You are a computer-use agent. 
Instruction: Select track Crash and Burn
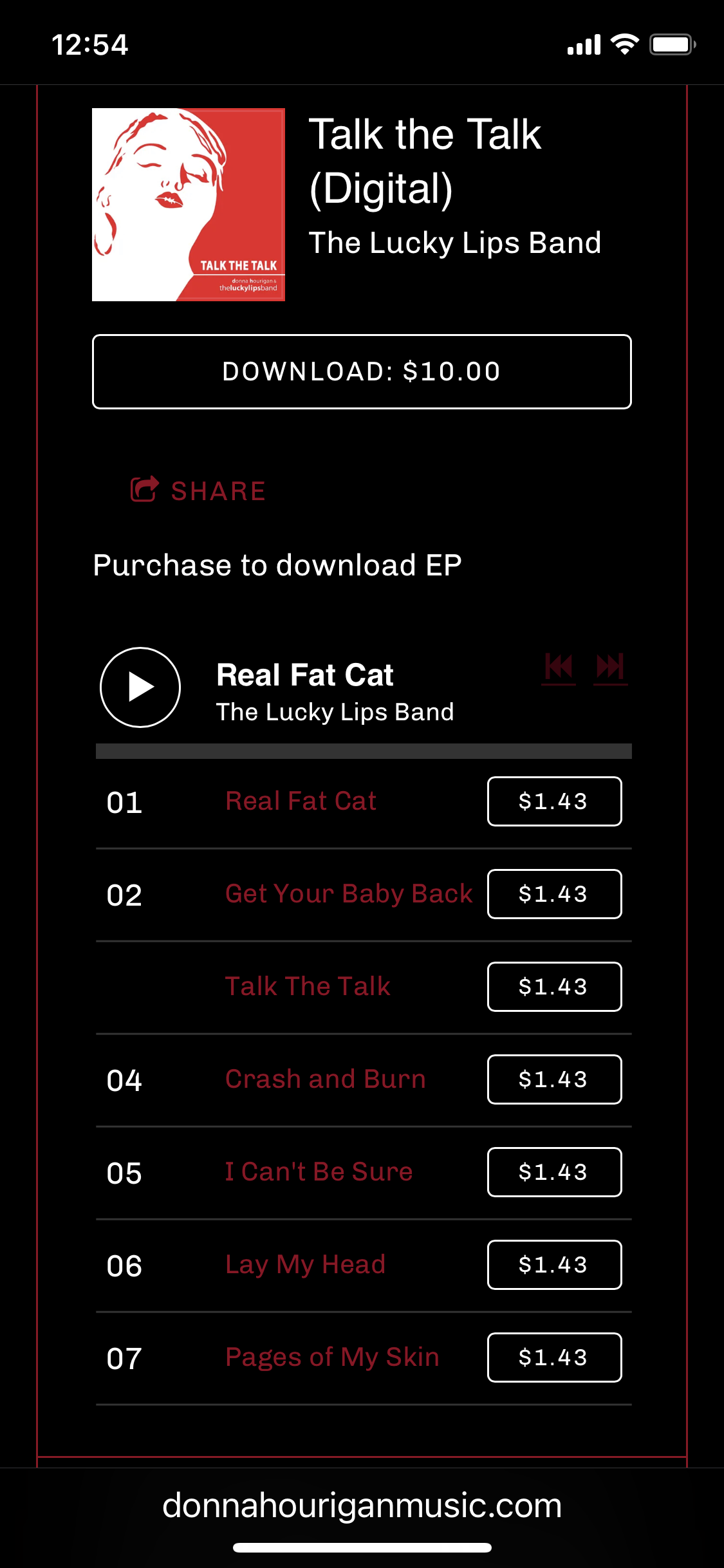click(x=325, y=1079)
